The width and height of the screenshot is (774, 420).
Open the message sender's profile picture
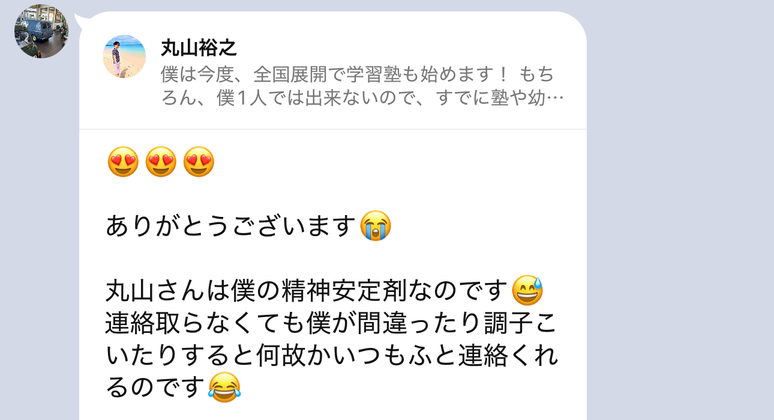(40, 29)
